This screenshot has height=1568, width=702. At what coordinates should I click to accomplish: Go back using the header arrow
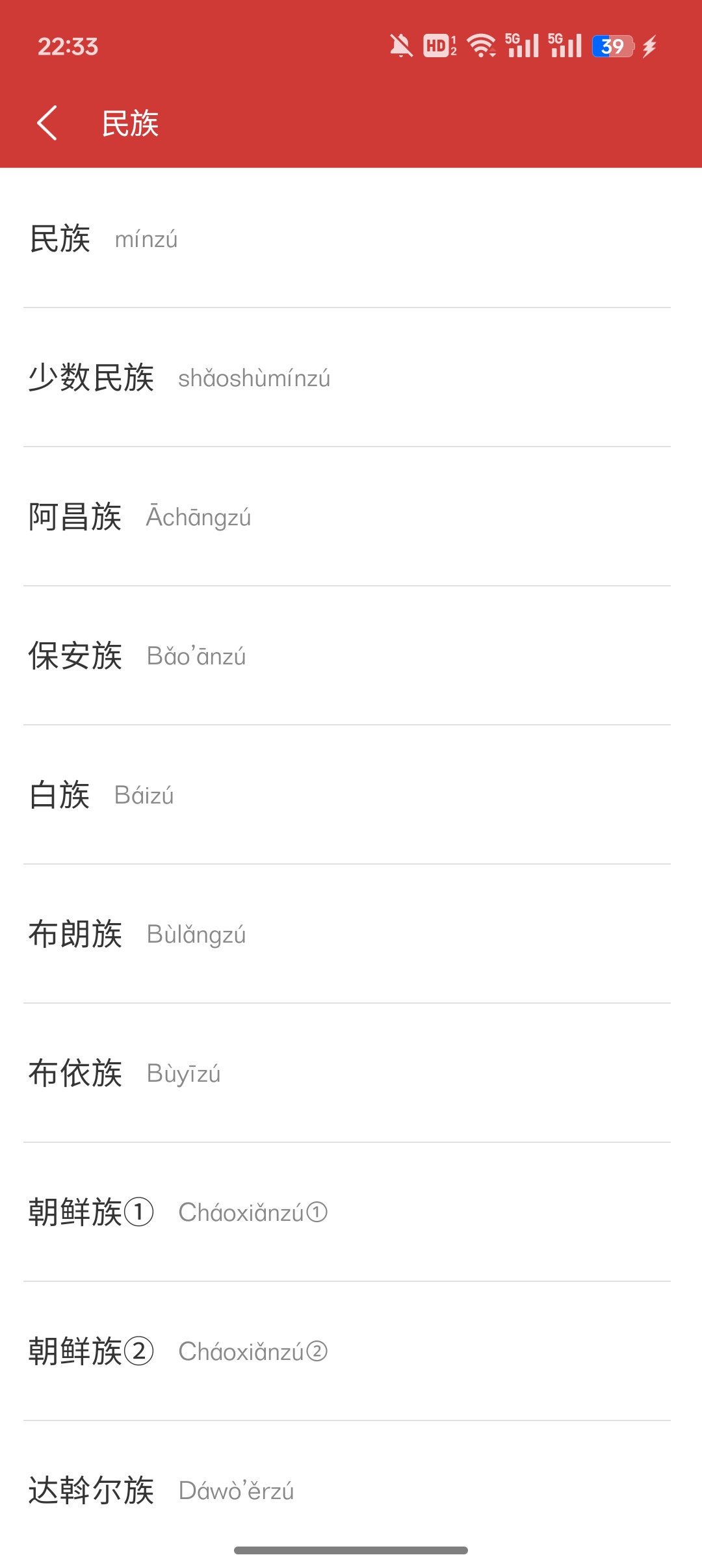click(x=47, y=123)
